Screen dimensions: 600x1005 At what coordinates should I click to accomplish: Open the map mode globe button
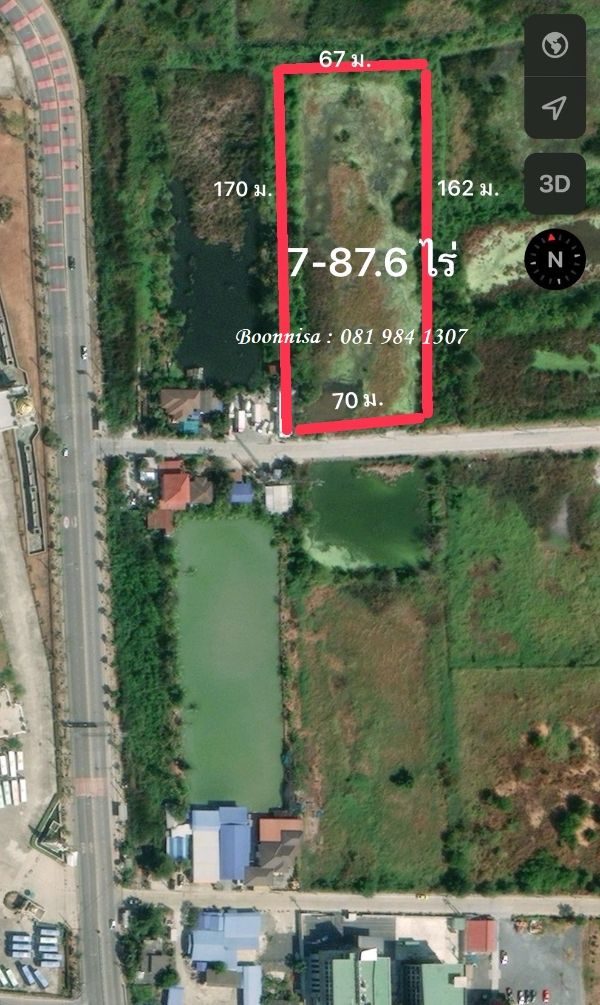[x=554, y=46]
